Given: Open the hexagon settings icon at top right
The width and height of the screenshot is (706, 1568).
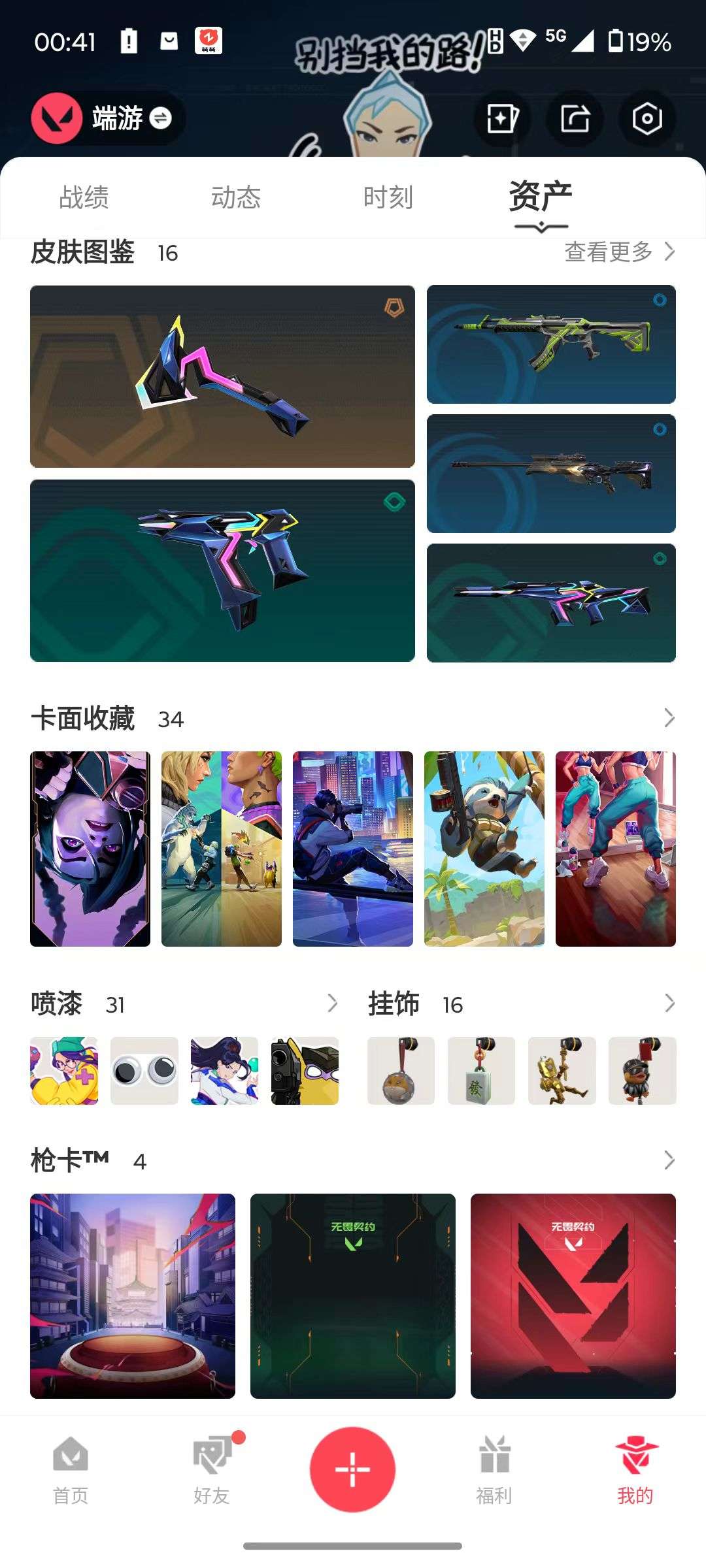Looking at the screenshot, I should point(647,118).
